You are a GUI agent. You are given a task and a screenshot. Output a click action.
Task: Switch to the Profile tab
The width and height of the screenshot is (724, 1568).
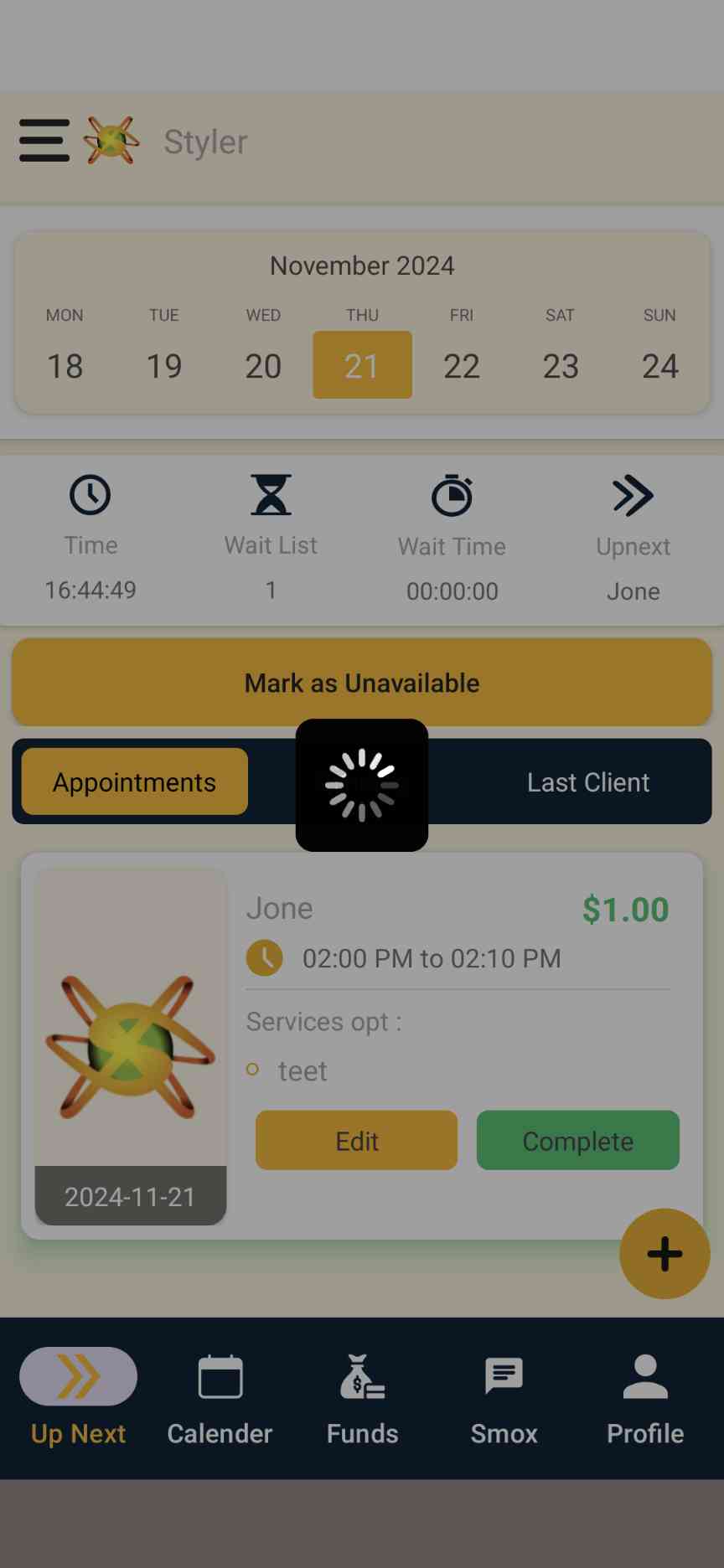click(645, 1397)
